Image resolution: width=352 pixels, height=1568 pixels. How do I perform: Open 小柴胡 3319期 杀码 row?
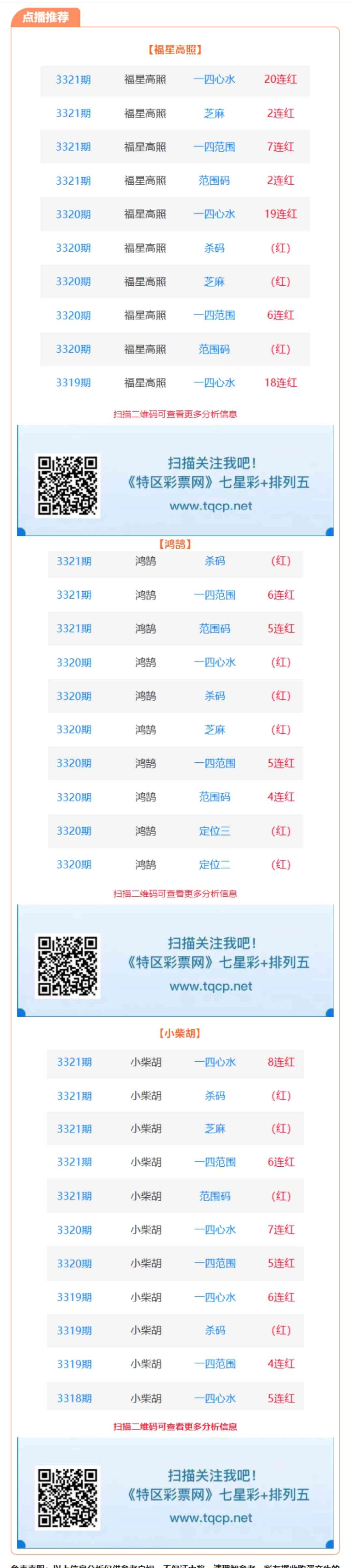[175, 1331]
